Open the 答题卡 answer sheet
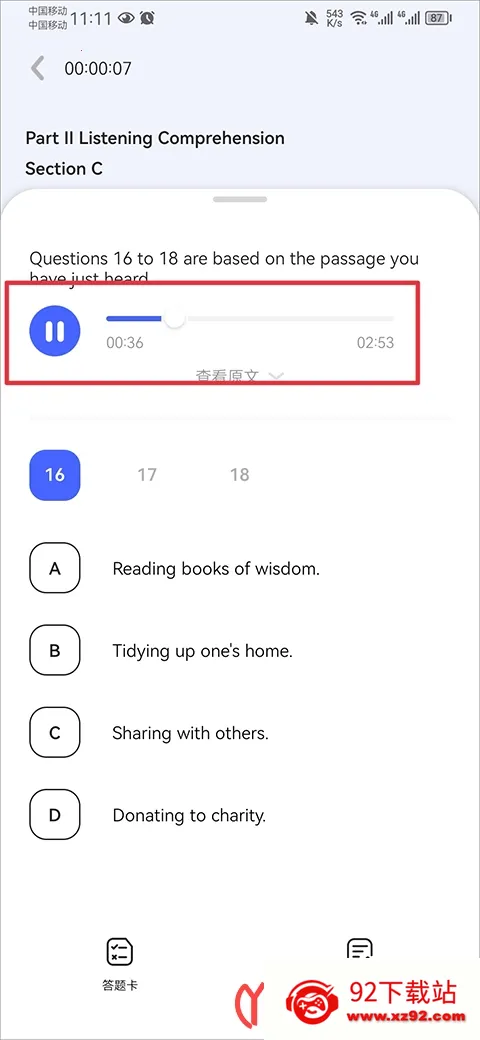 [x=120, y=965]
